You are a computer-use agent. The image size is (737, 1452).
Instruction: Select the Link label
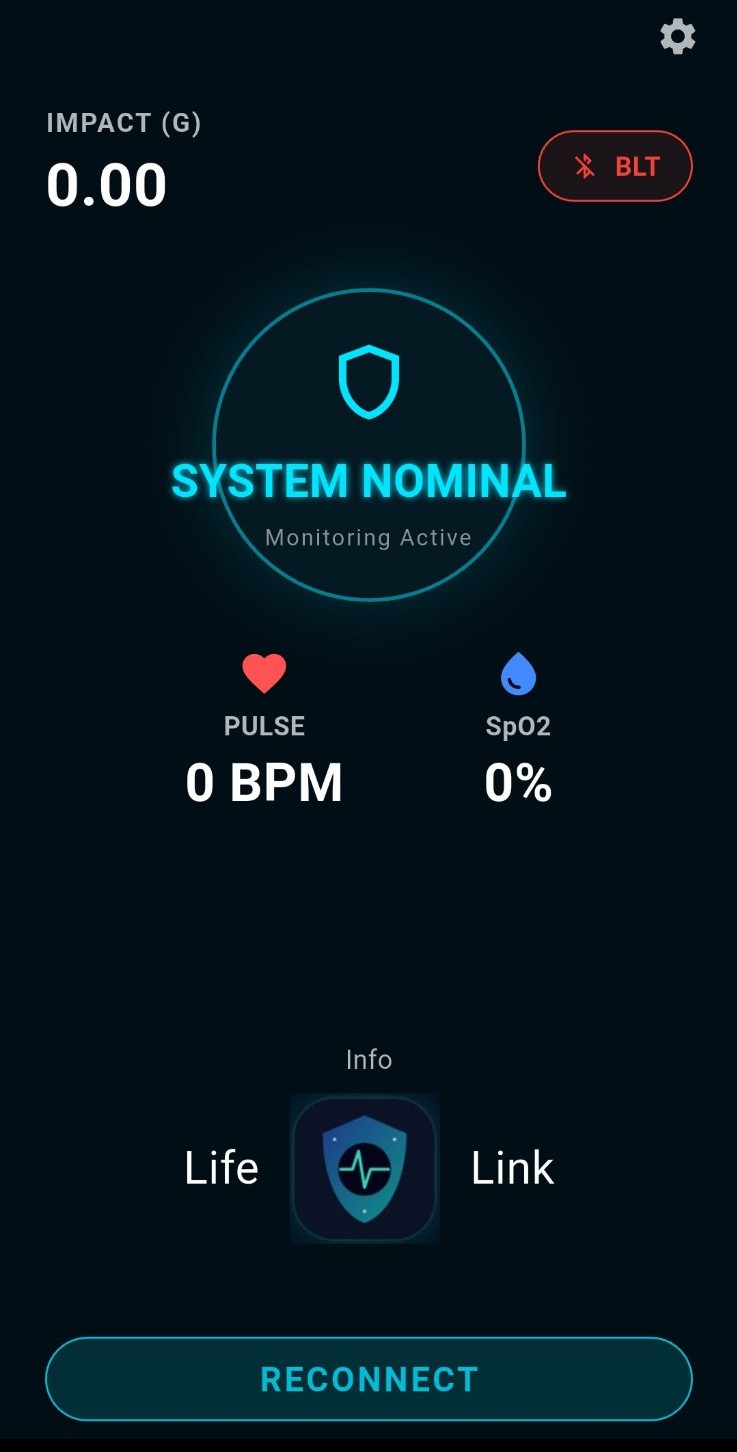pyautogui.click(x=511, y=1167)
